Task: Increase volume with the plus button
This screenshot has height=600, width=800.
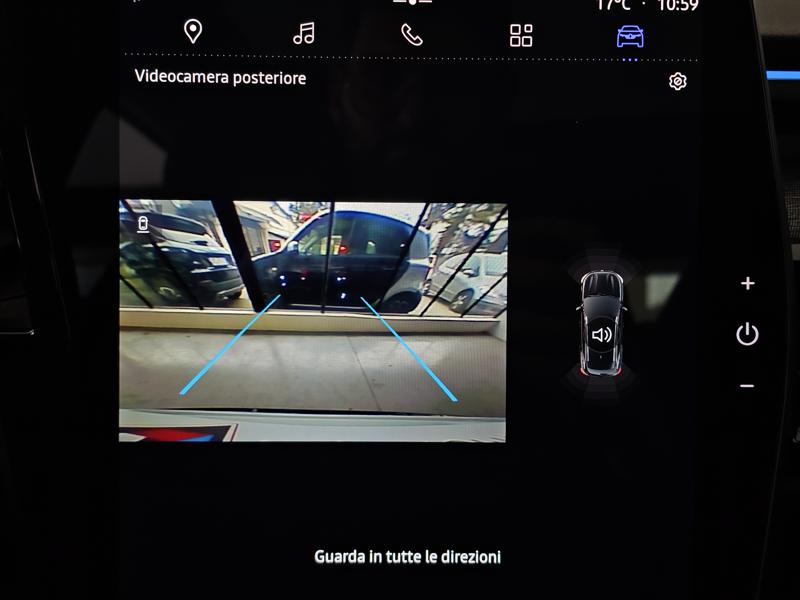Action: tap(747, 284)
